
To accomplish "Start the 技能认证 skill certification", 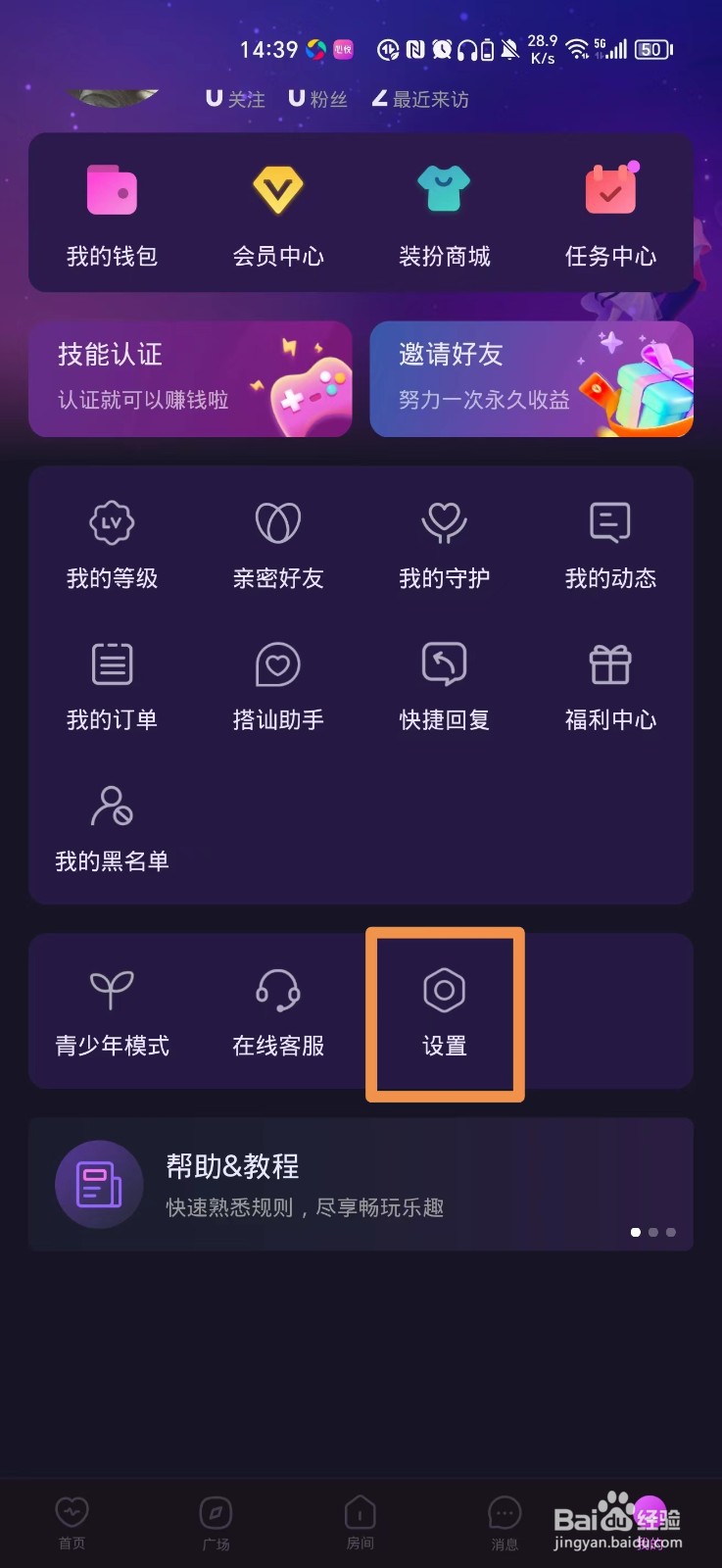I will coord(191,379).
